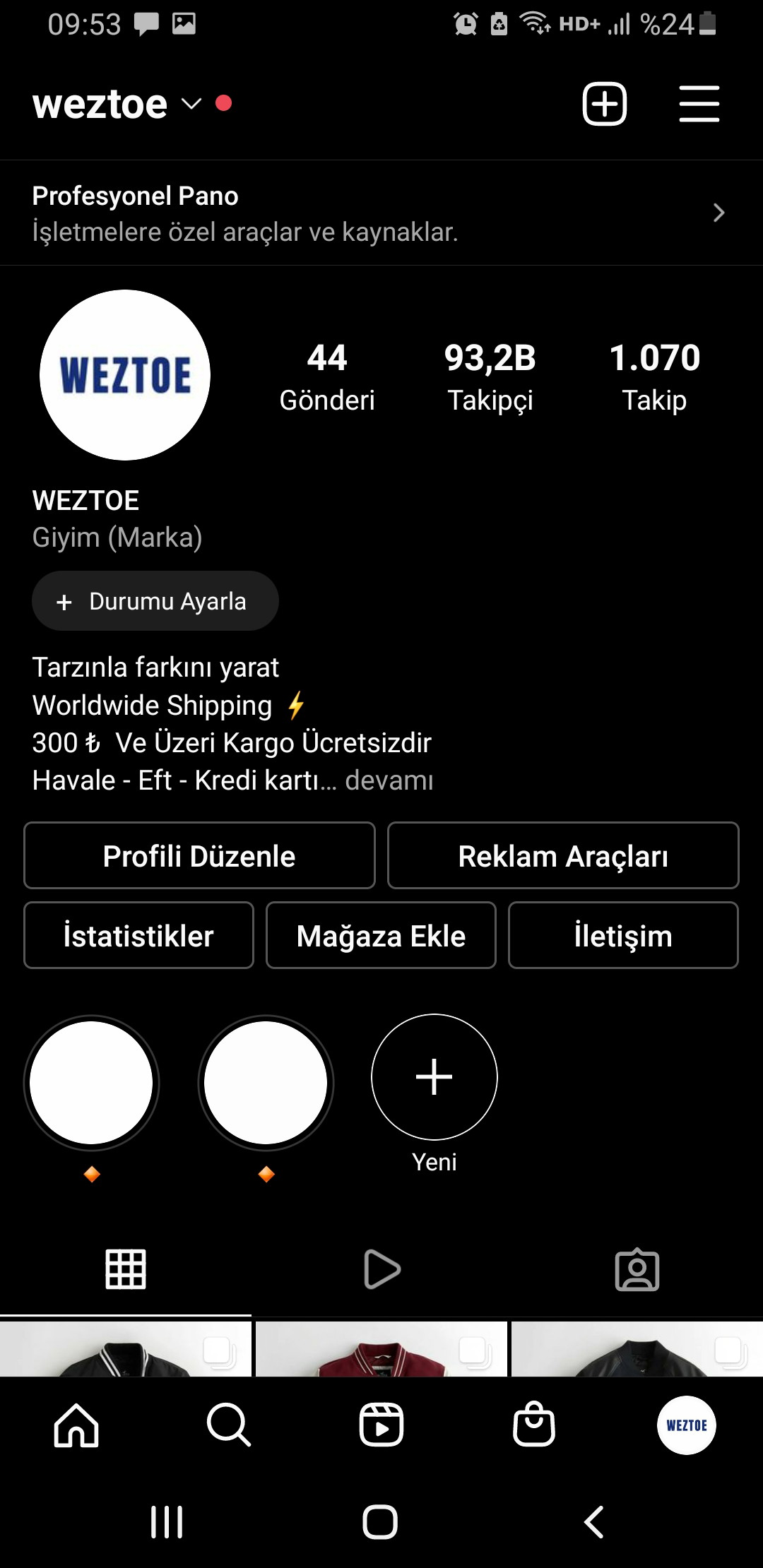This screenshot has height=1568, width=763.
Task: Open the Shop bag tab
Action: pos(534,1425)
